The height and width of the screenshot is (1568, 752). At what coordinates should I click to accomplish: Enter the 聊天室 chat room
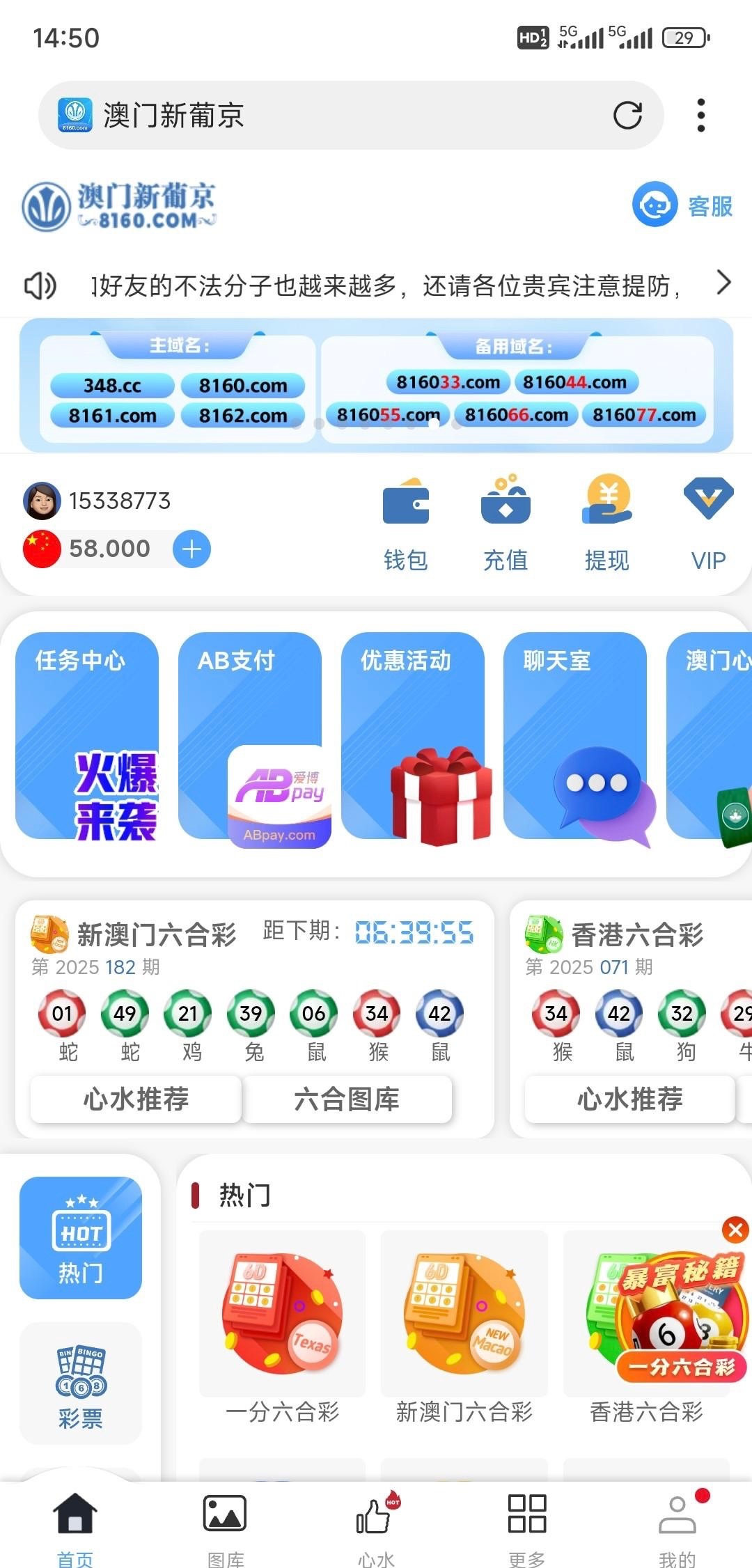tap(575, 735)
